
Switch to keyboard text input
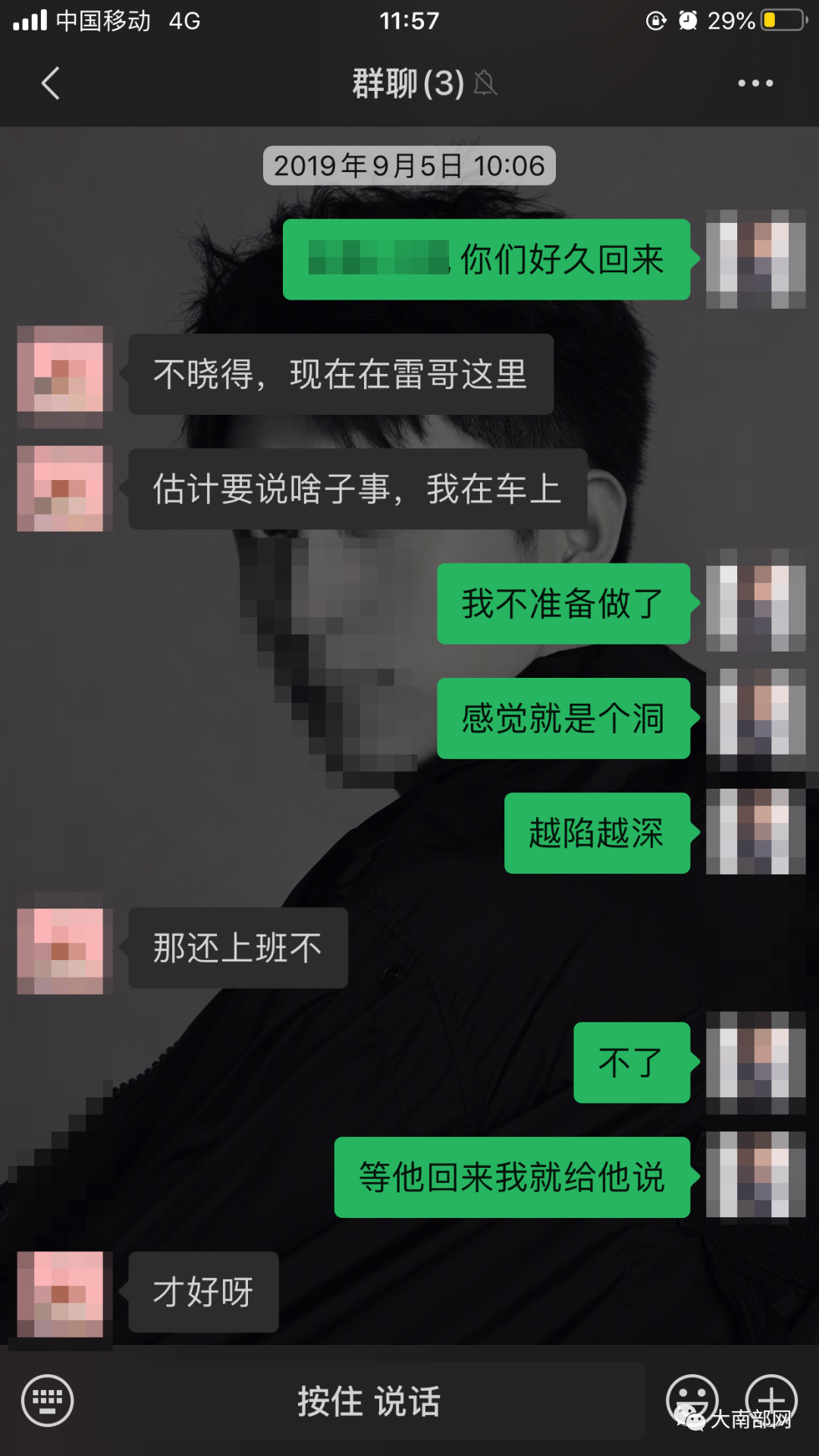(47, 1400)
